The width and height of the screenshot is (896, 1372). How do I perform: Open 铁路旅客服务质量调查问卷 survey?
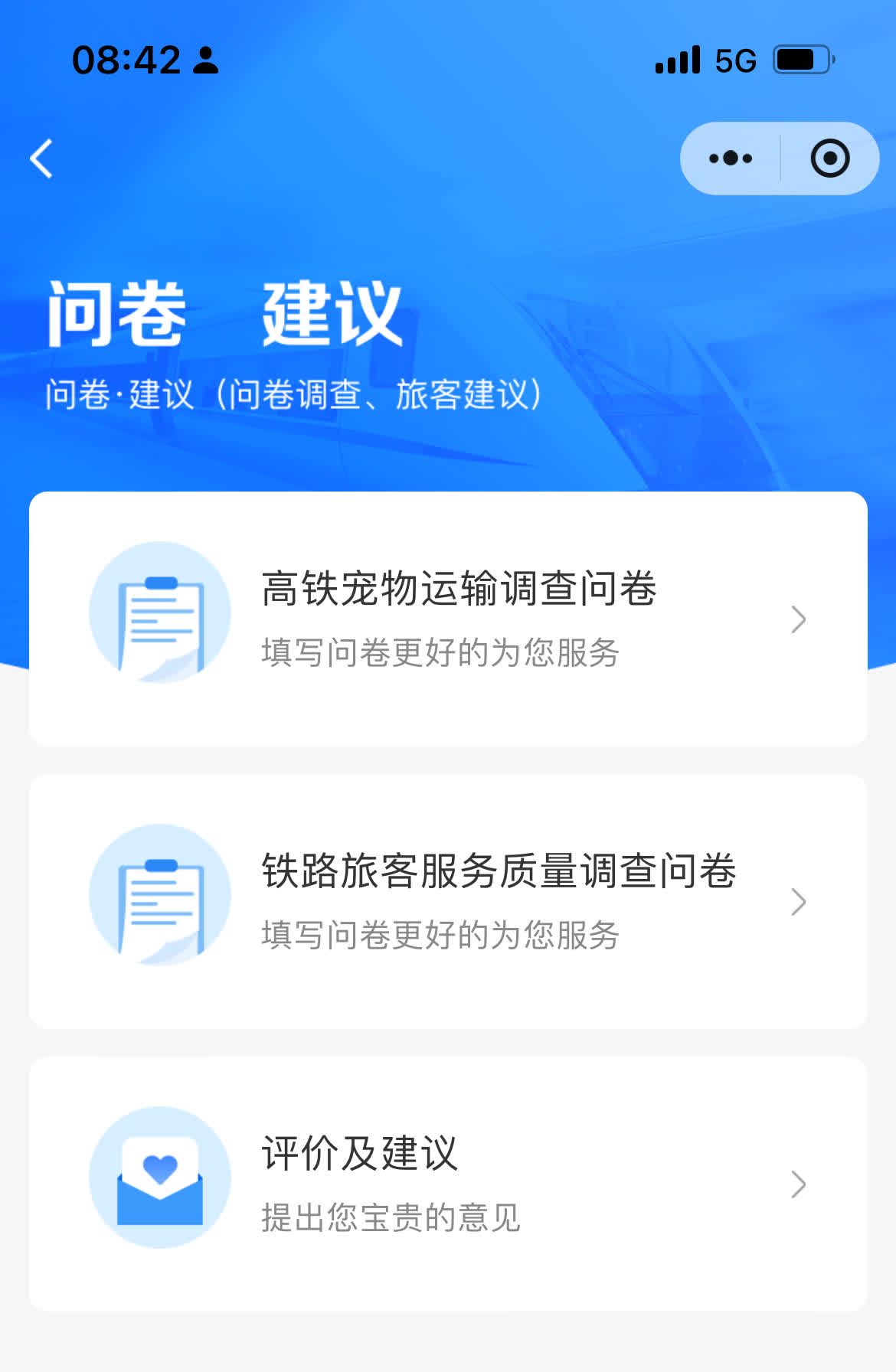(448, 901)
